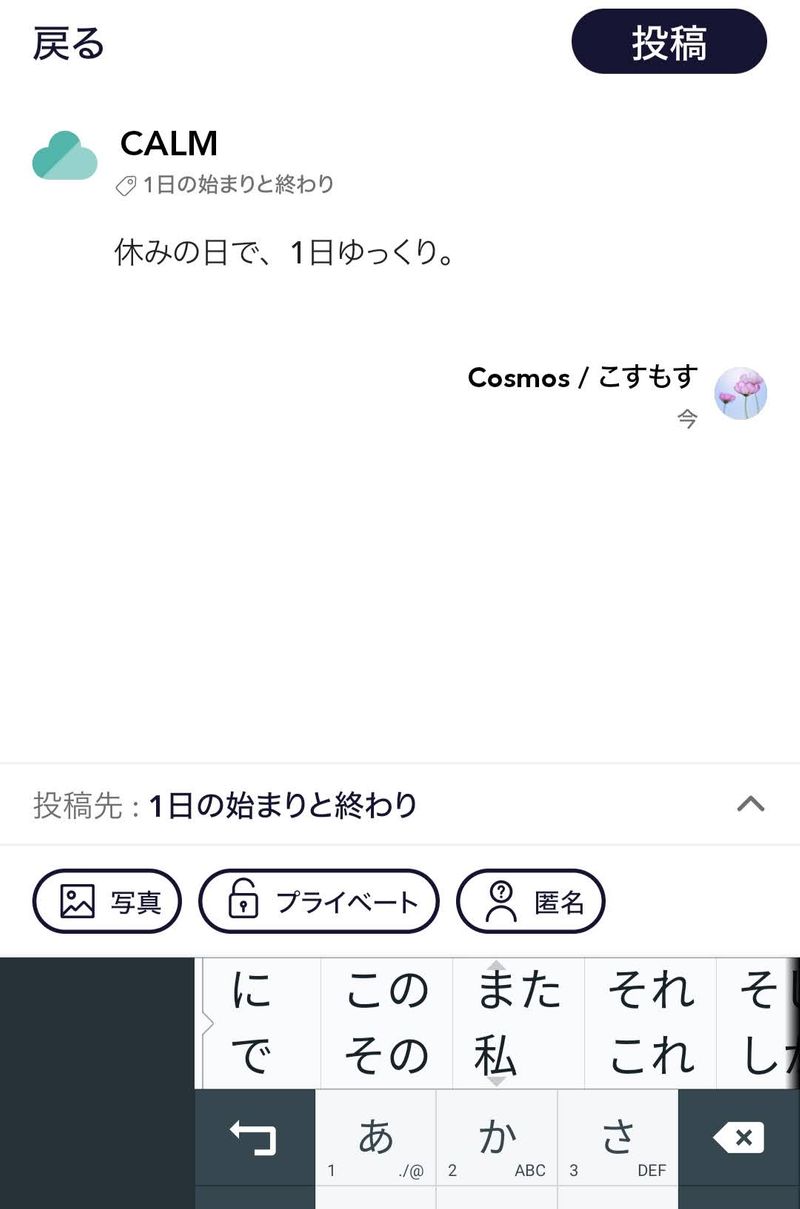Viewport: 800px width, 1209px height.
Task: Attach a photo with 写真 button
Action: (108, 901)
